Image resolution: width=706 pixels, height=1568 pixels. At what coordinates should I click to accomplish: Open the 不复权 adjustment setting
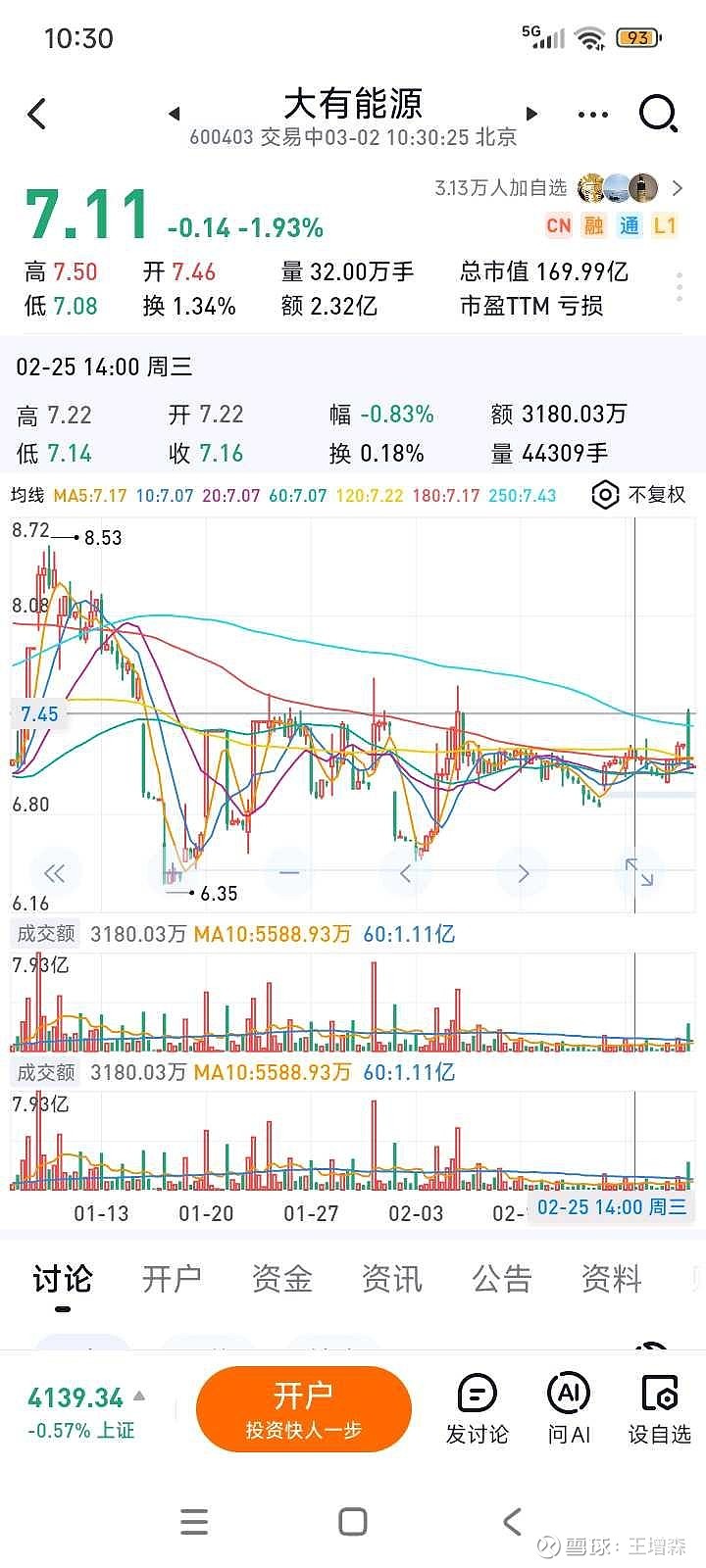[x=639, y=495]
